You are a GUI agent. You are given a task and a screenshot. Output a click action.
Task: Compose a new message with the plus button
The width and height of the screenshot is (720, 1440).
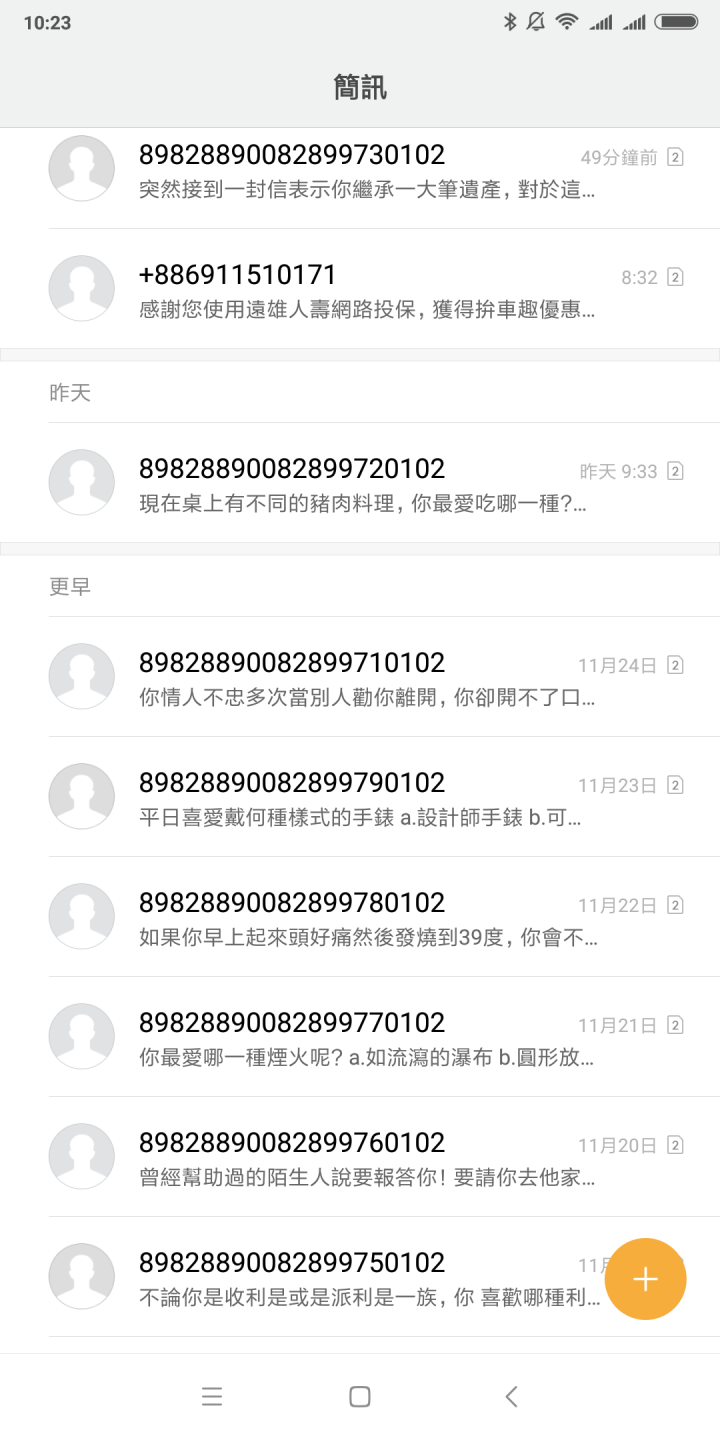point(646,1279)
